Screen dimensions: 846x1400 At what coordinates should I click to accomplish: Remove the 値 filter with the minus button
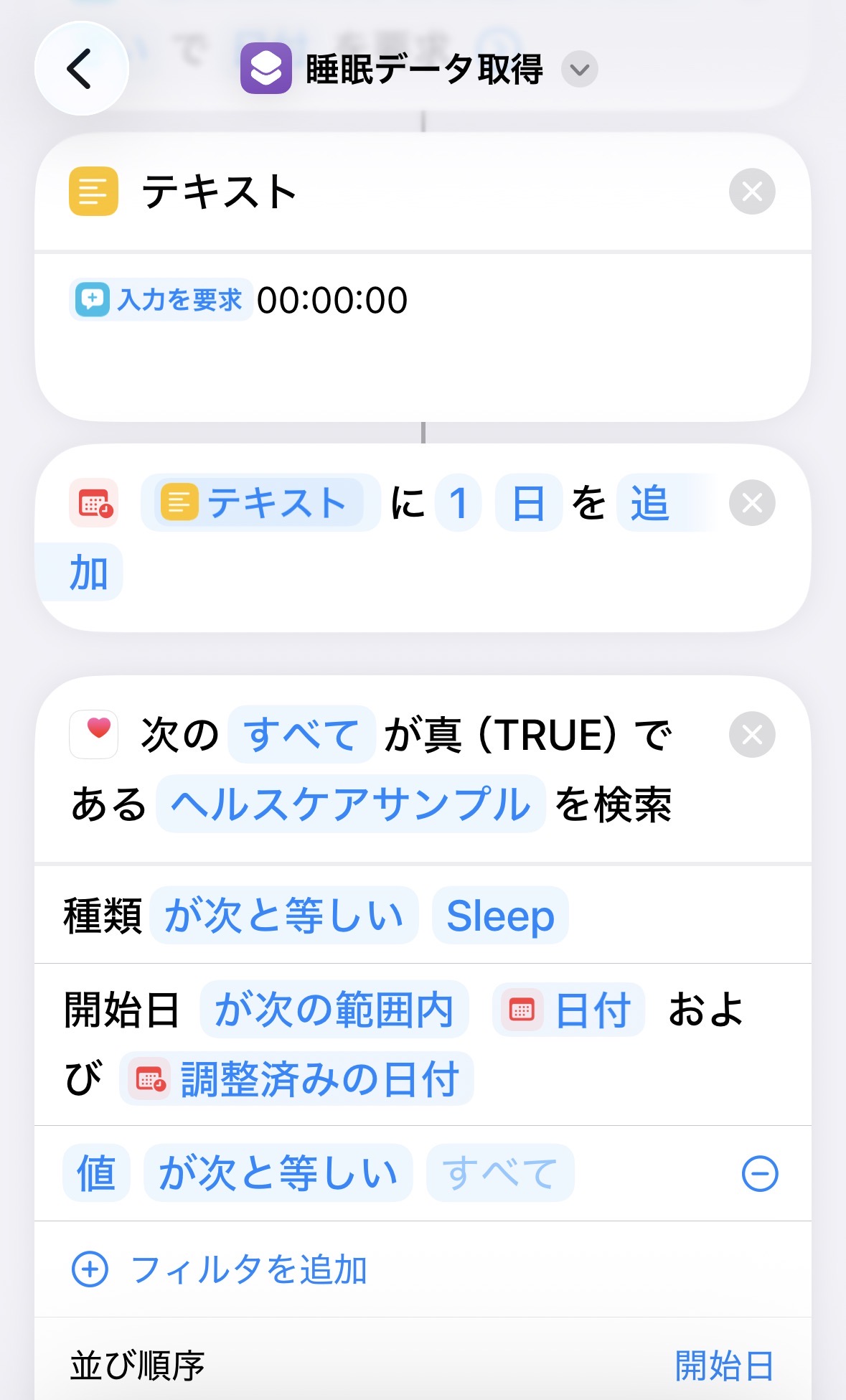pyautogui.click(x=760, y=1173)
